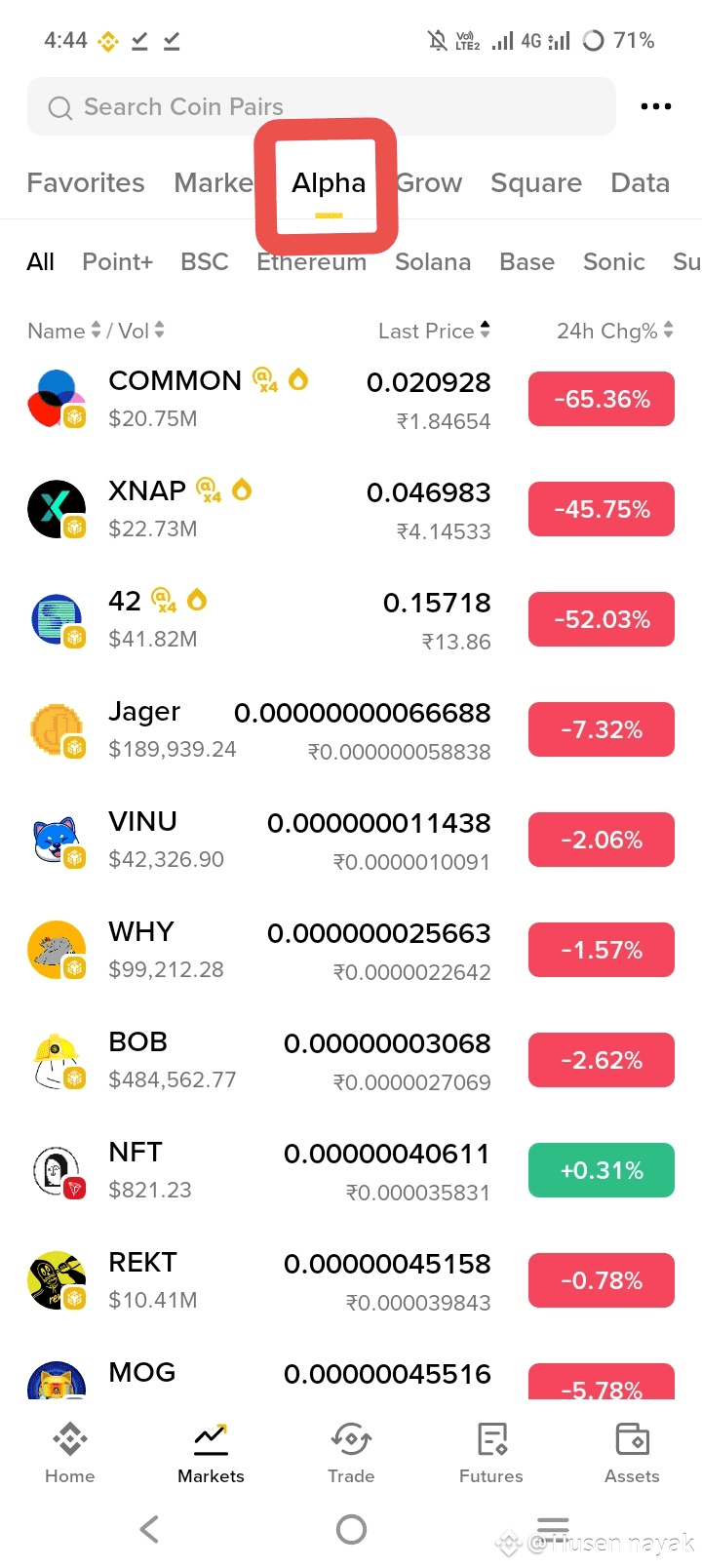Go to the Home tab

(70, 1453)
